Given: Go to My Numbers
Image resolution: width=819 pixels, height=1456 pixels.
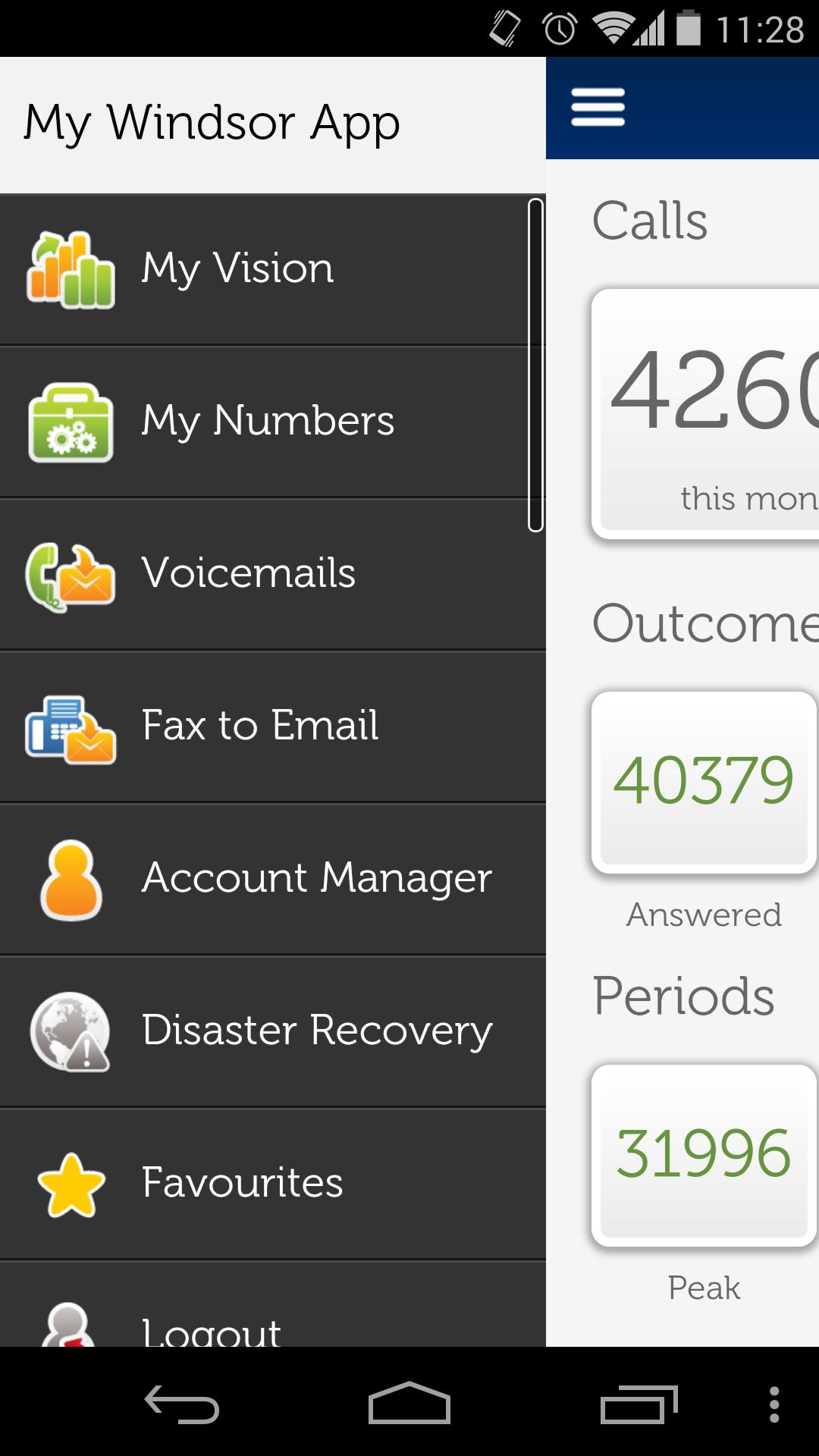Looking at the screenshot, I should [265, 422].
